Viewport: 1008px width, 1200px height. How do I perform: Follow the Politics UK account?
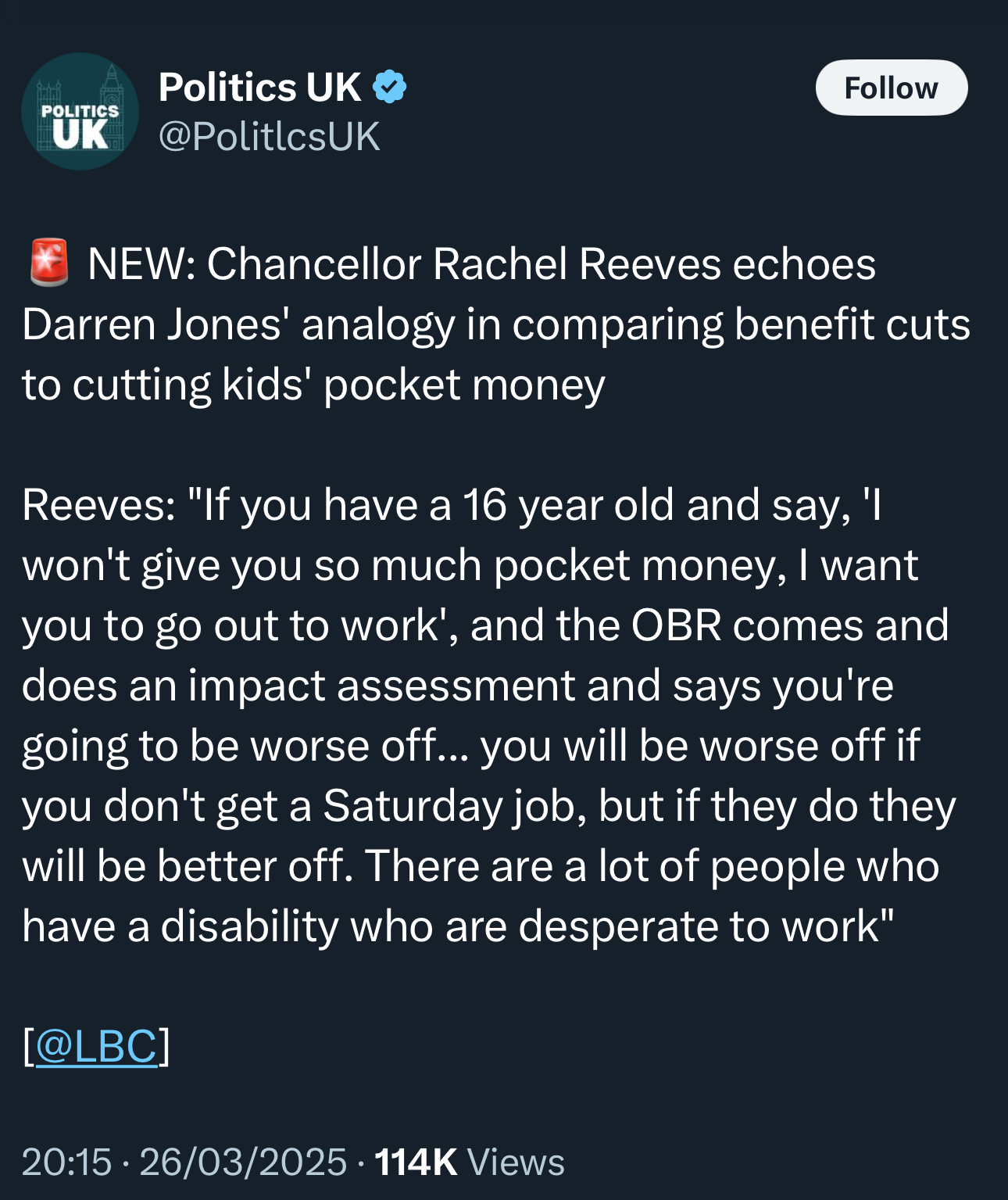point(891,88)
